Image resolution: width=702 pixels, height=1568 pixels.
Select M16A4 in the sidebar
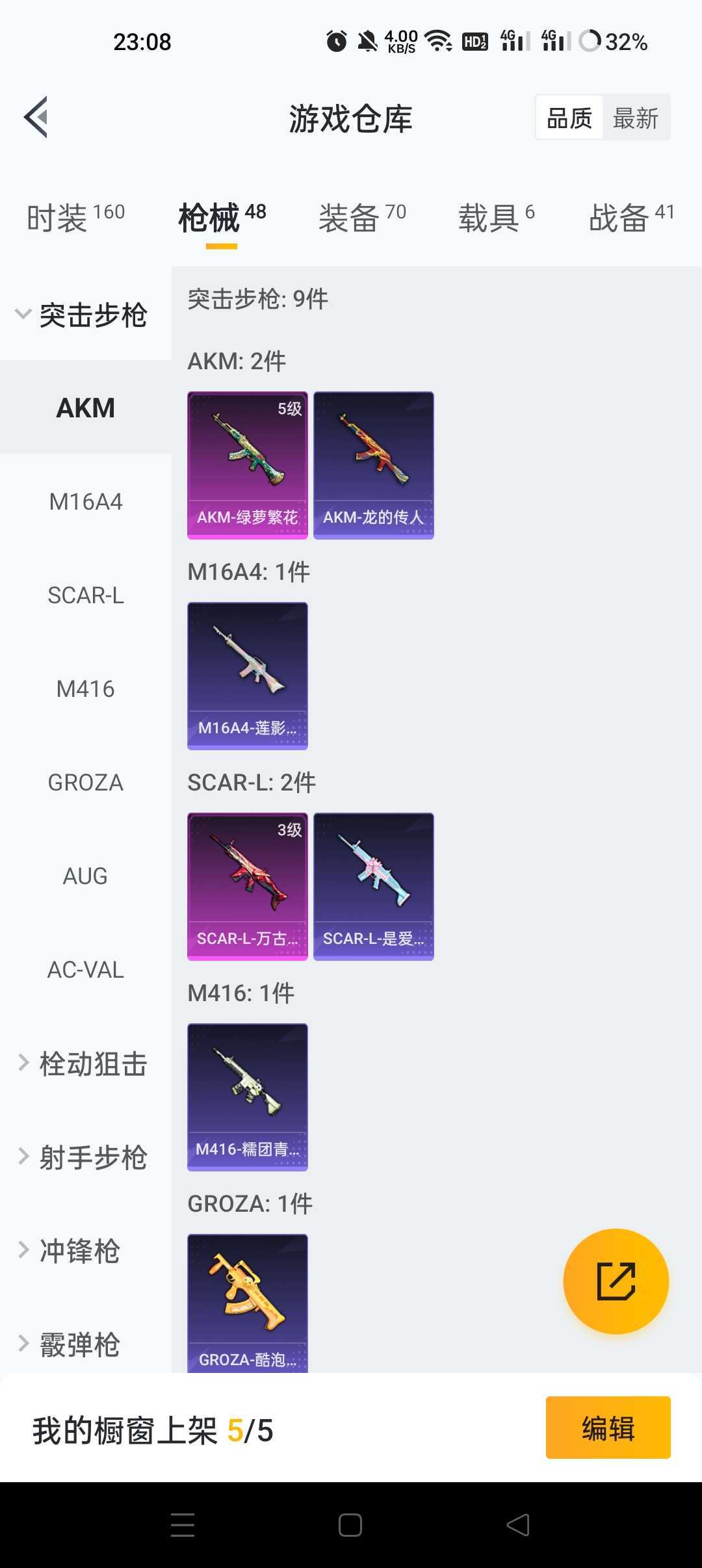tap(85, 502)
